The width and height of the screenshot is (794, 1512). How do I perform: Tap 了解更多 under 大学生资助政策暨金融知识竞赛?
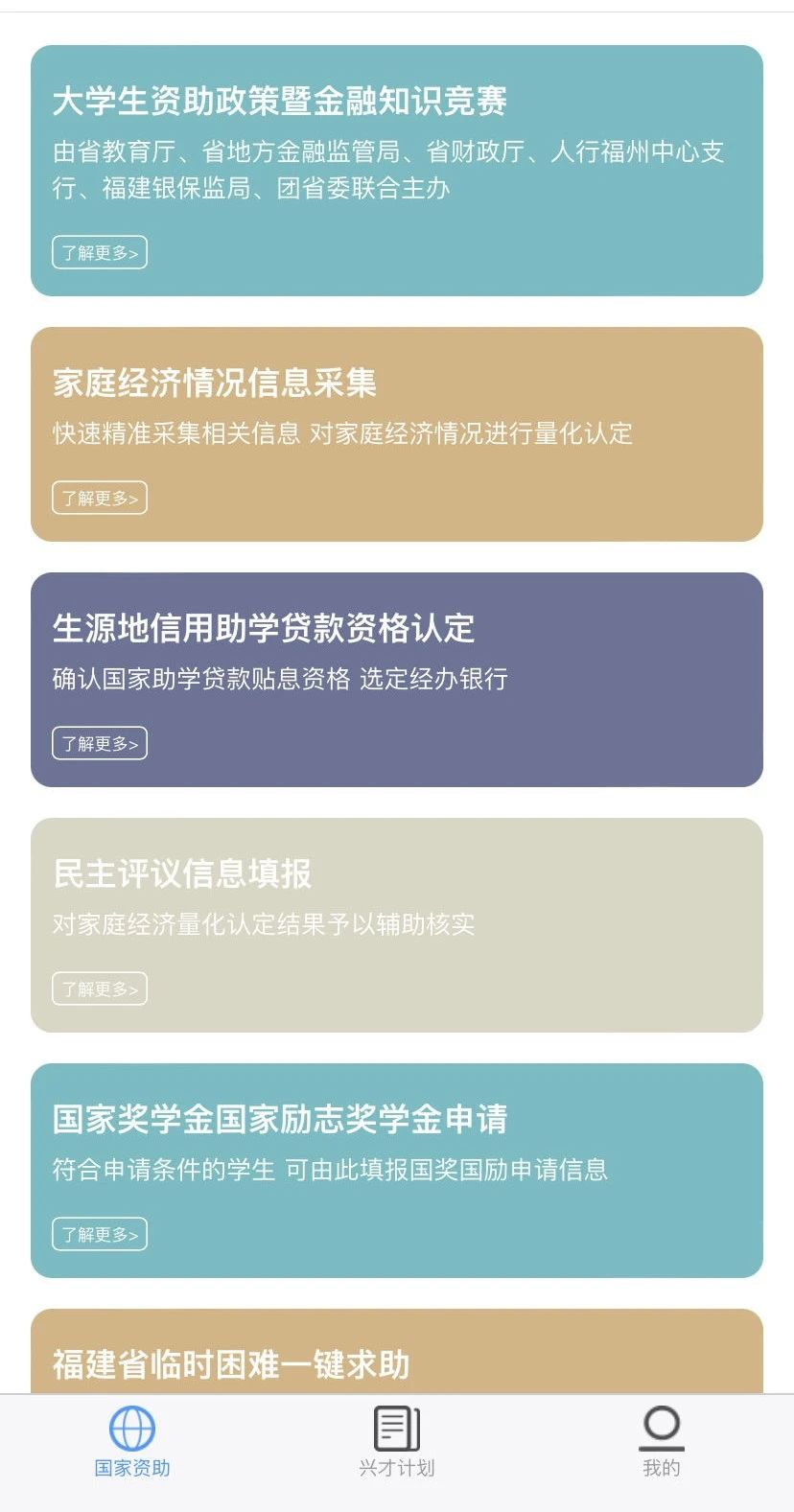100,252
